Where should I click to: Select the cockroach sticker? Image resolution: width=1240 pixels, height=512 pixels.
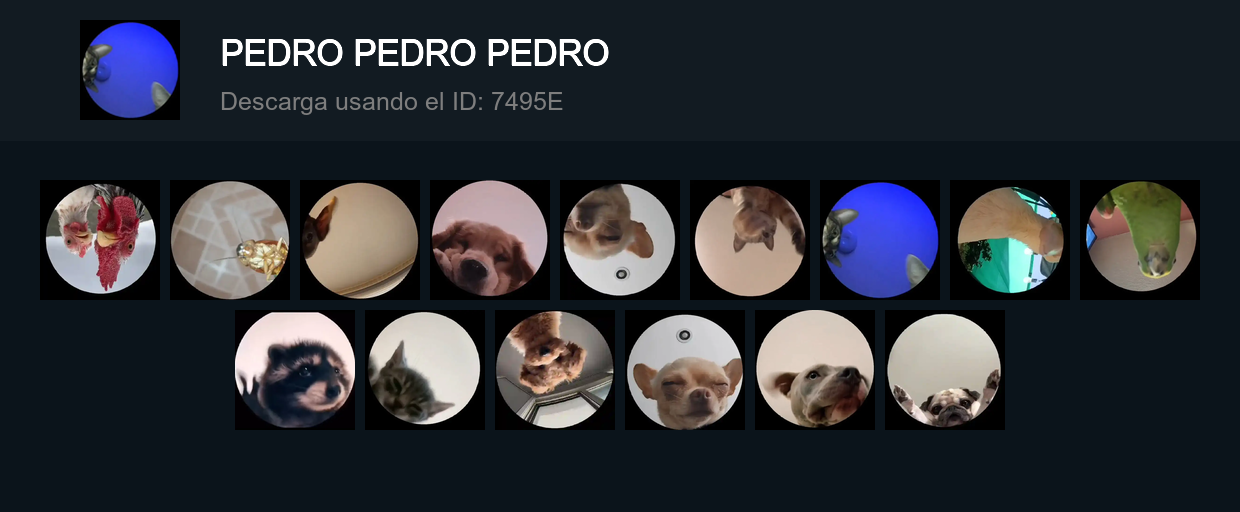(x=230, y=240)
